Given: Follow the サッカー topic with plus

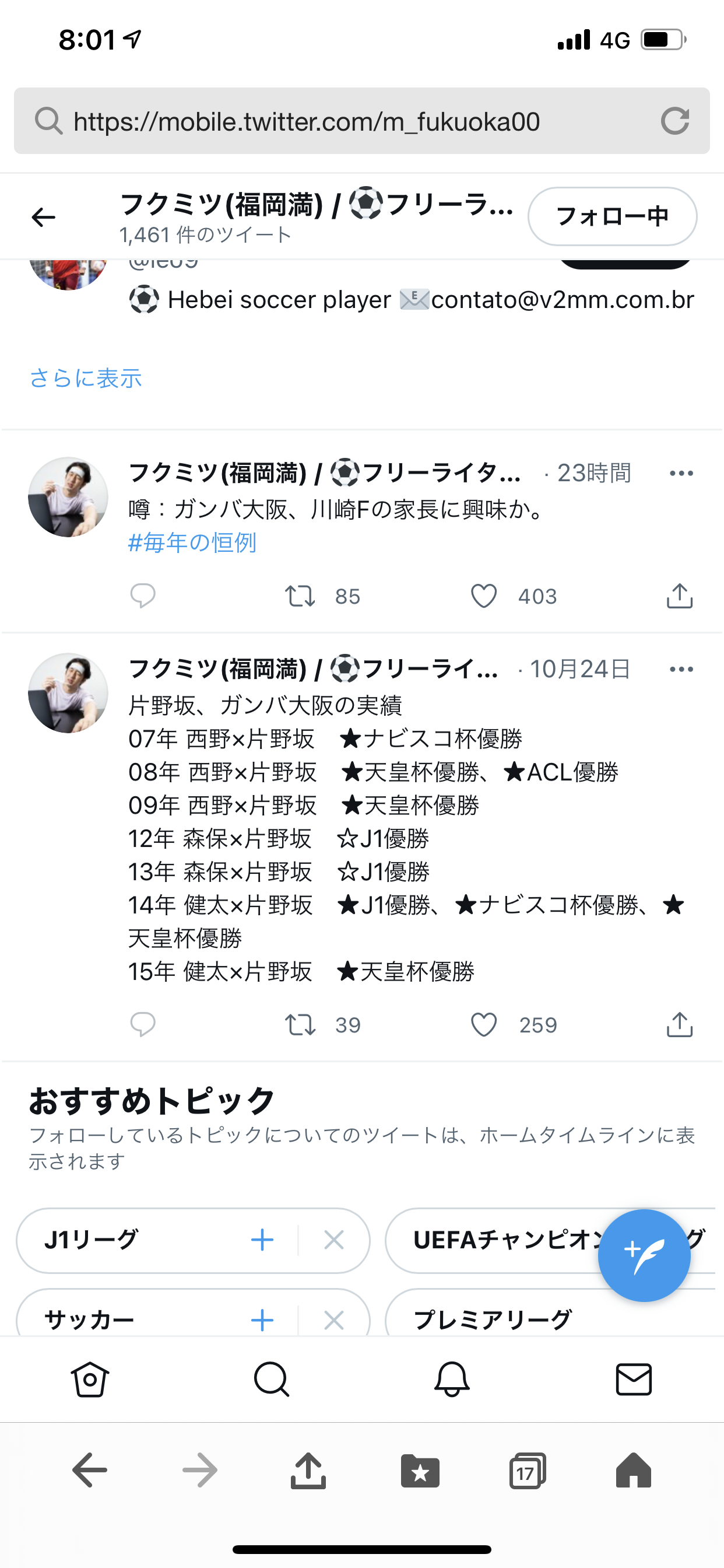Looking at the screenshot, I should click(x=262, y=1319).
